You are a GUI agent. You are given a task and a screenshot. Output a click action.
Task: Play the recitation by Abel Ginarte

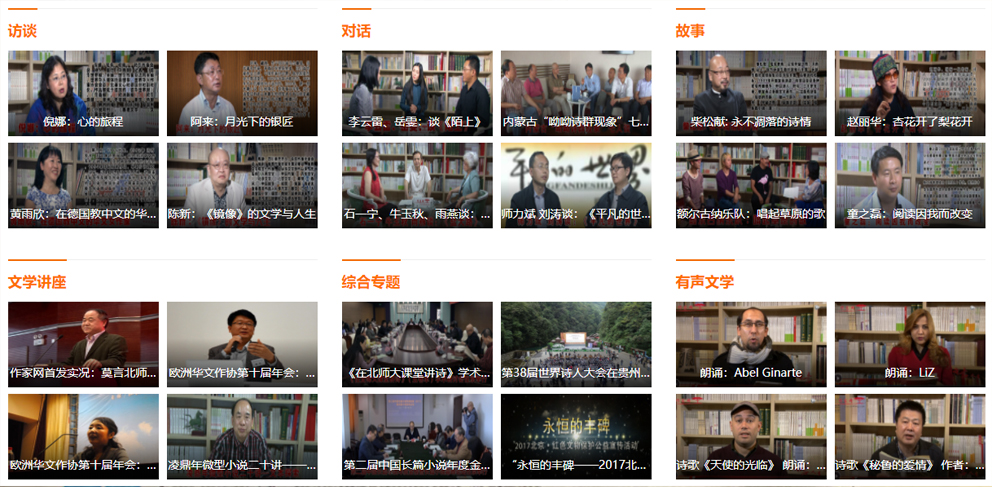[x=751, y=344]
